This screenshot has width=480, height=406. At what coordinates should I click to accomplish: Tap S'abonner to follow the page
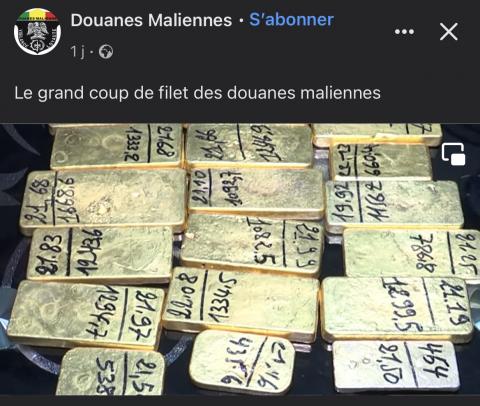pyautogui.click(x=291, y=20)
